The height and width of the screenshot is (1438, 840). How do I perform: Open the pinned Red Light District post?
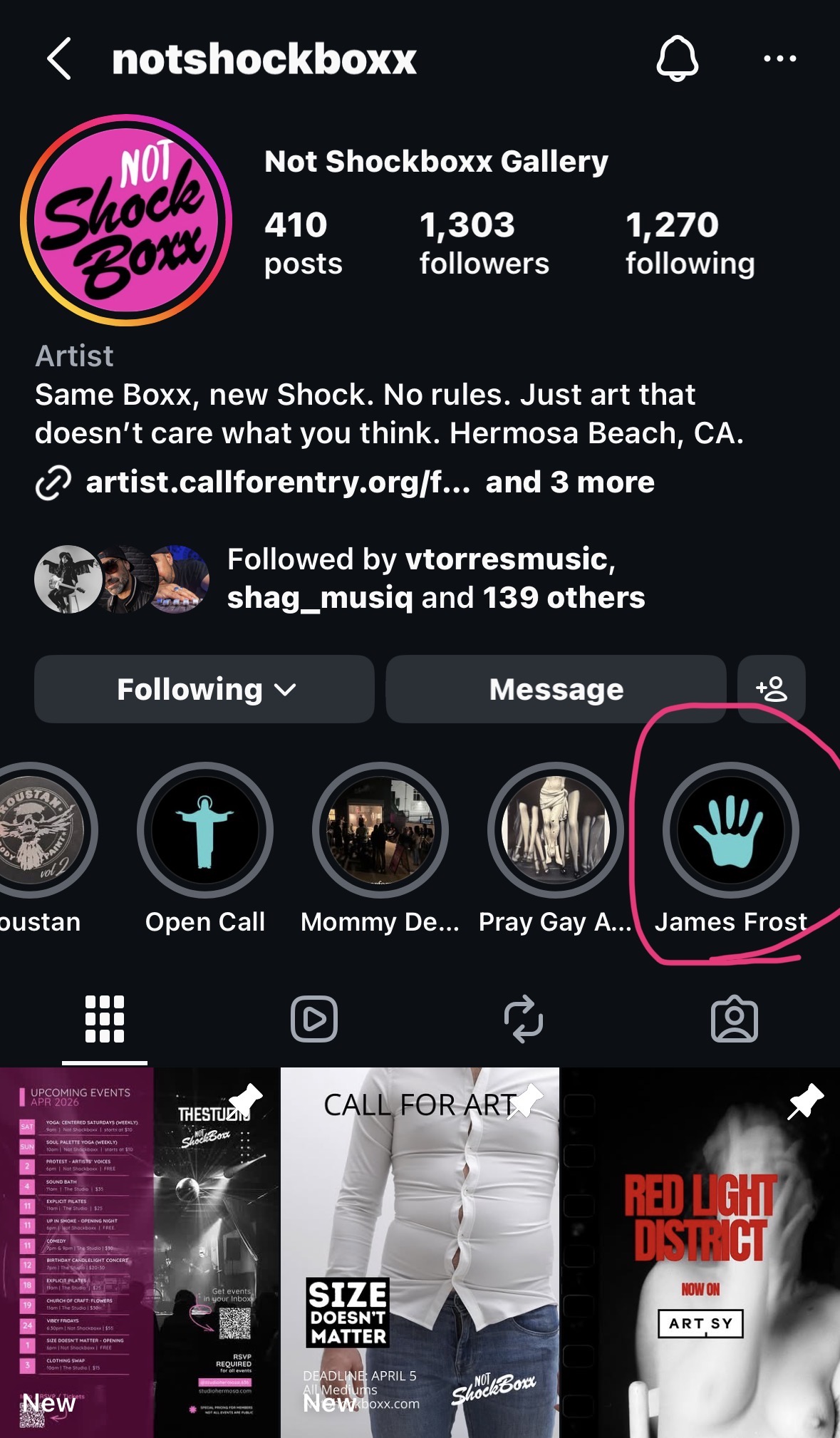[700, 1254]
